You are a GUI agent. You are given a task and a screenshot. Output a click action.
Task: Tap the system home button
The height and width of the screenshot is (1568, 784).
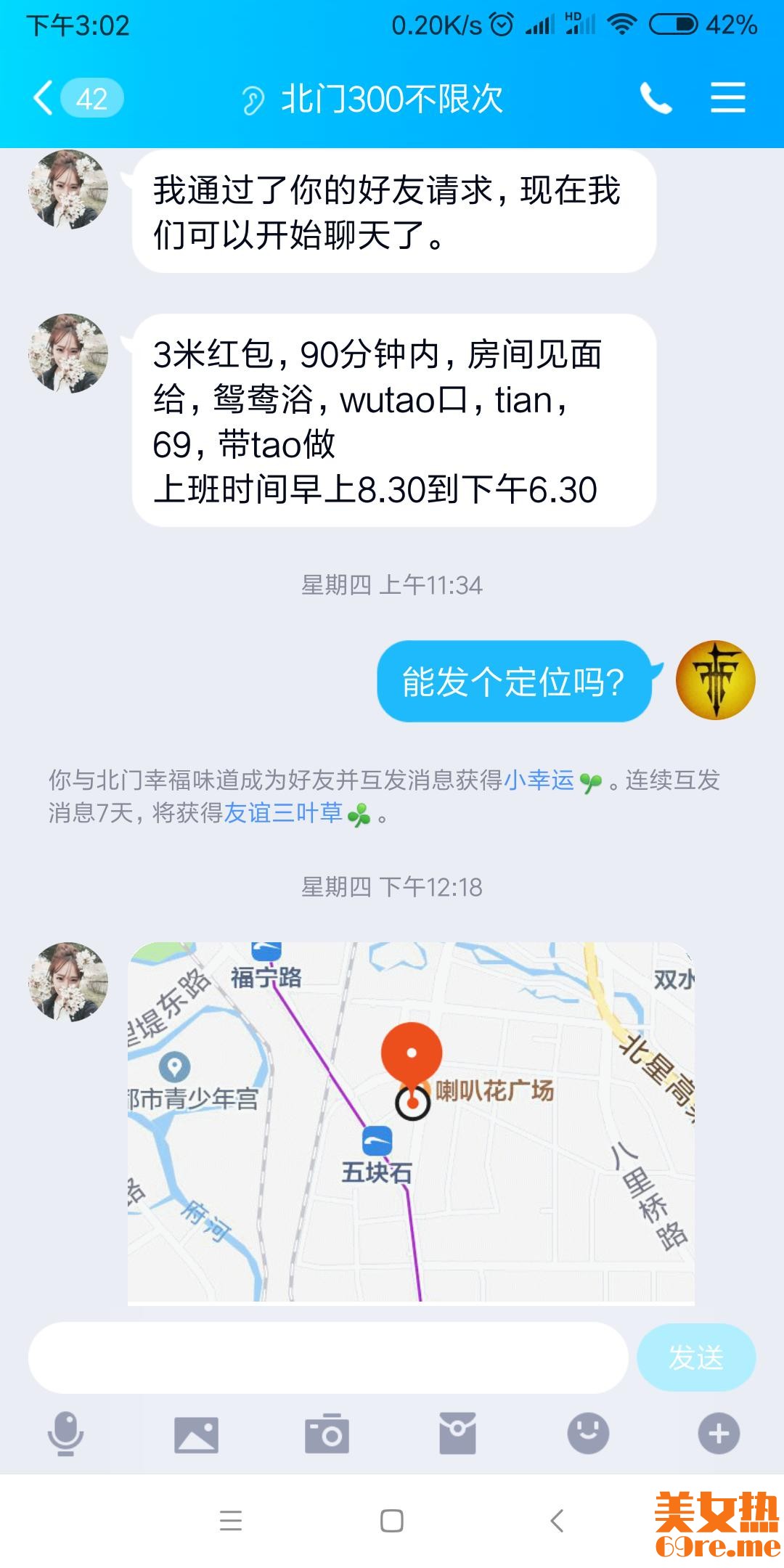click(392, 1521)
